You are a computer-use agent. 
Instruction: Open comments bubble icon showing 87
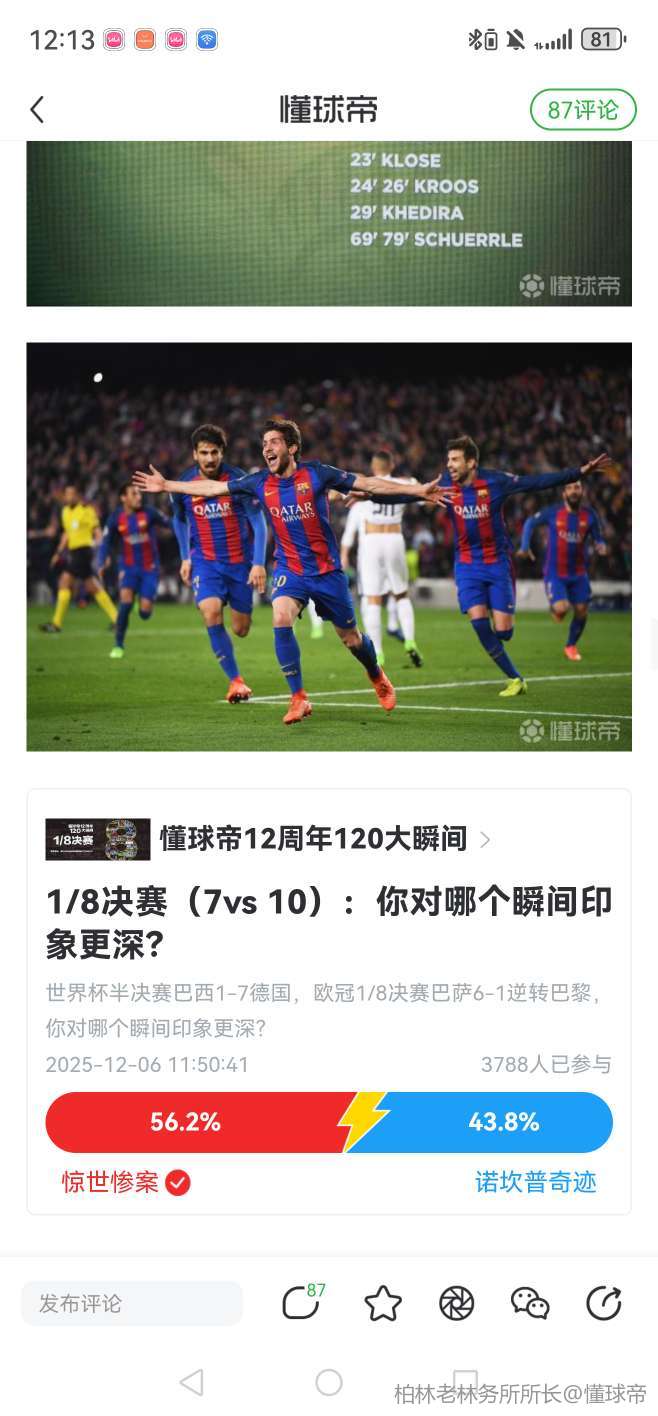pos(302,1303)
